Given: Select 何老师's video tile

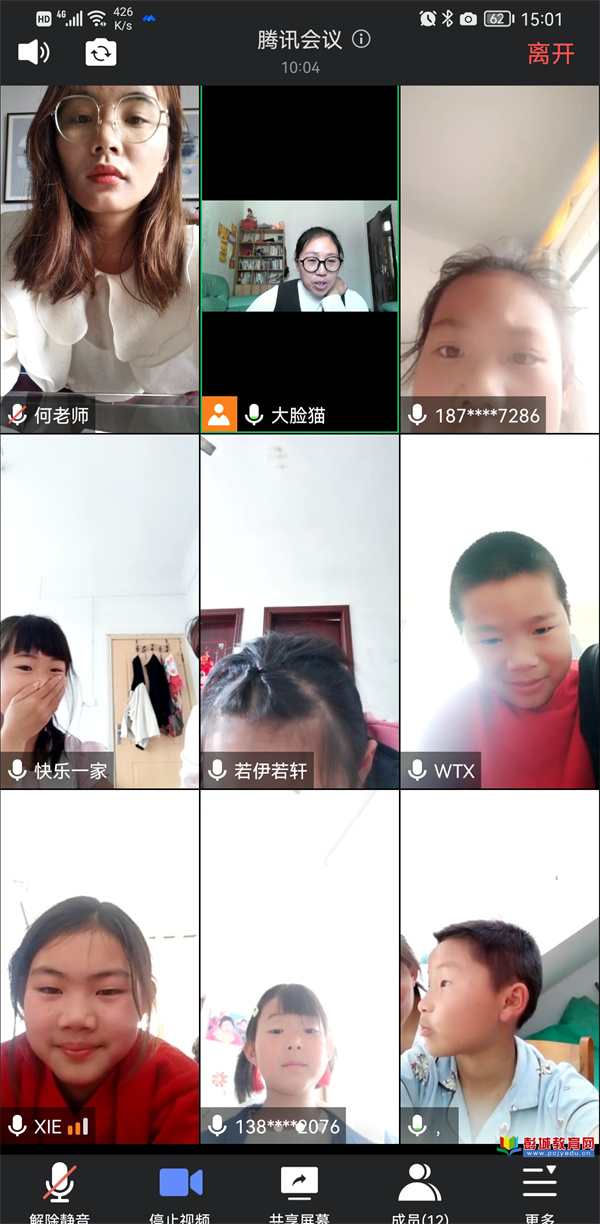Looking at the screenshot, I should tap(100, 258).
